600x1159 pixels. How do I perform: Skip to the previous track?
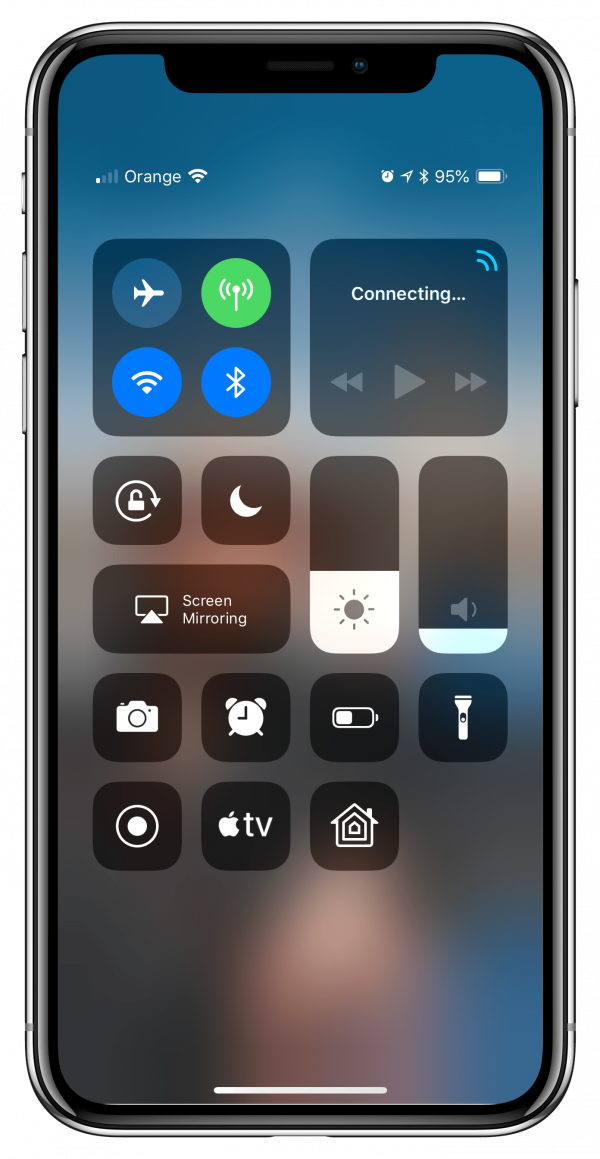(x=347, y=382)
